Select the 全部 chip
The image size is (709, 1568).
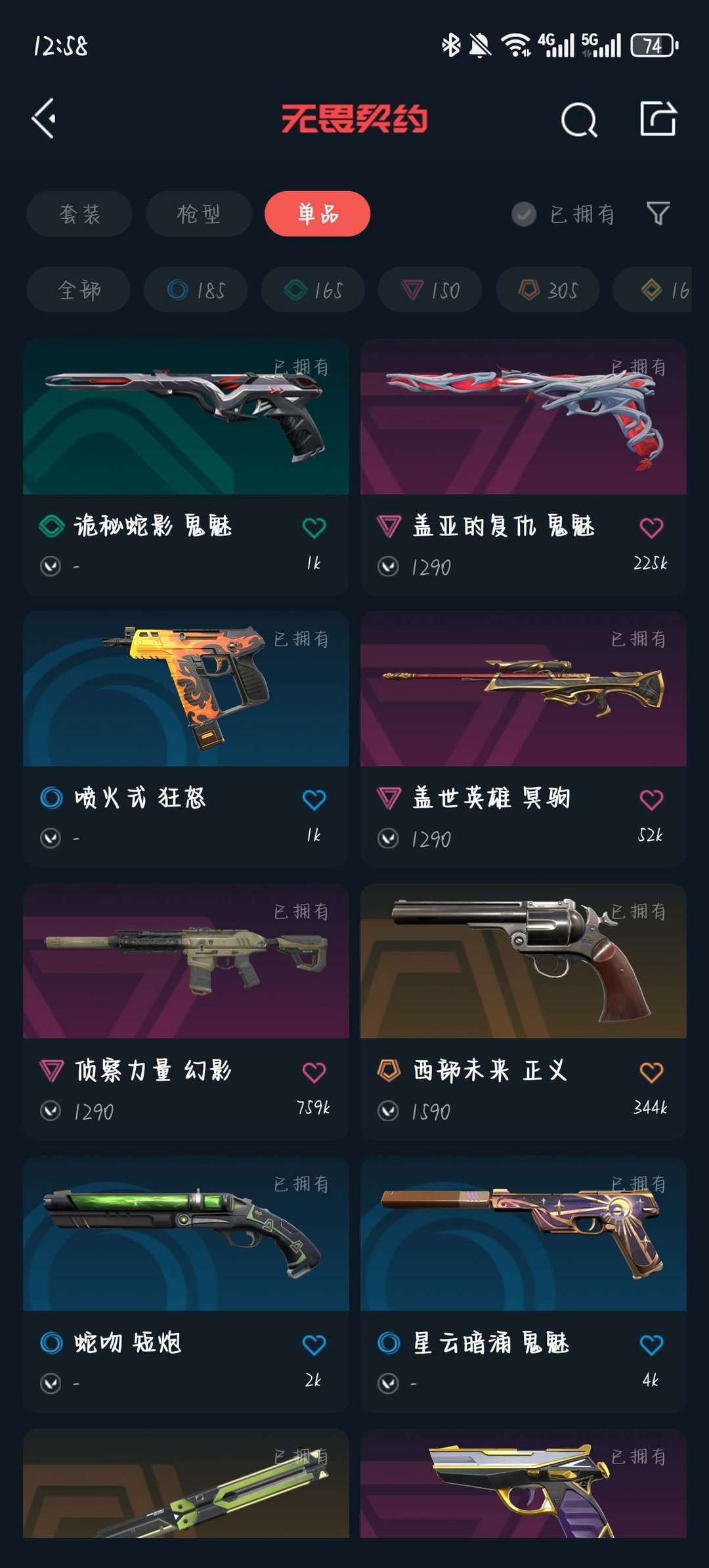point(79,290)
